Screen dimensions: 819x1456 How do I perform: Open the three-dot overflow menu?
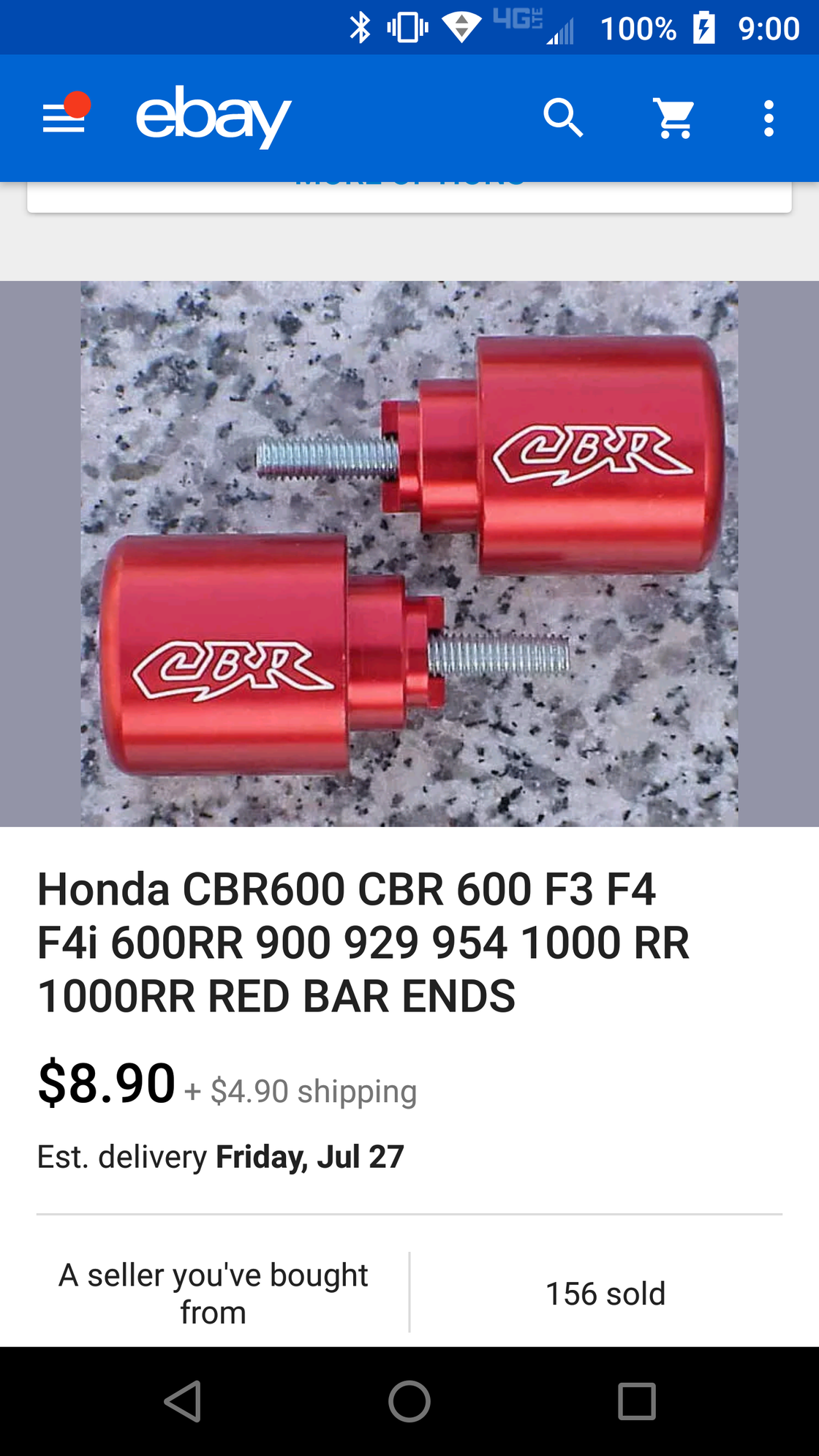coord(769,118)
